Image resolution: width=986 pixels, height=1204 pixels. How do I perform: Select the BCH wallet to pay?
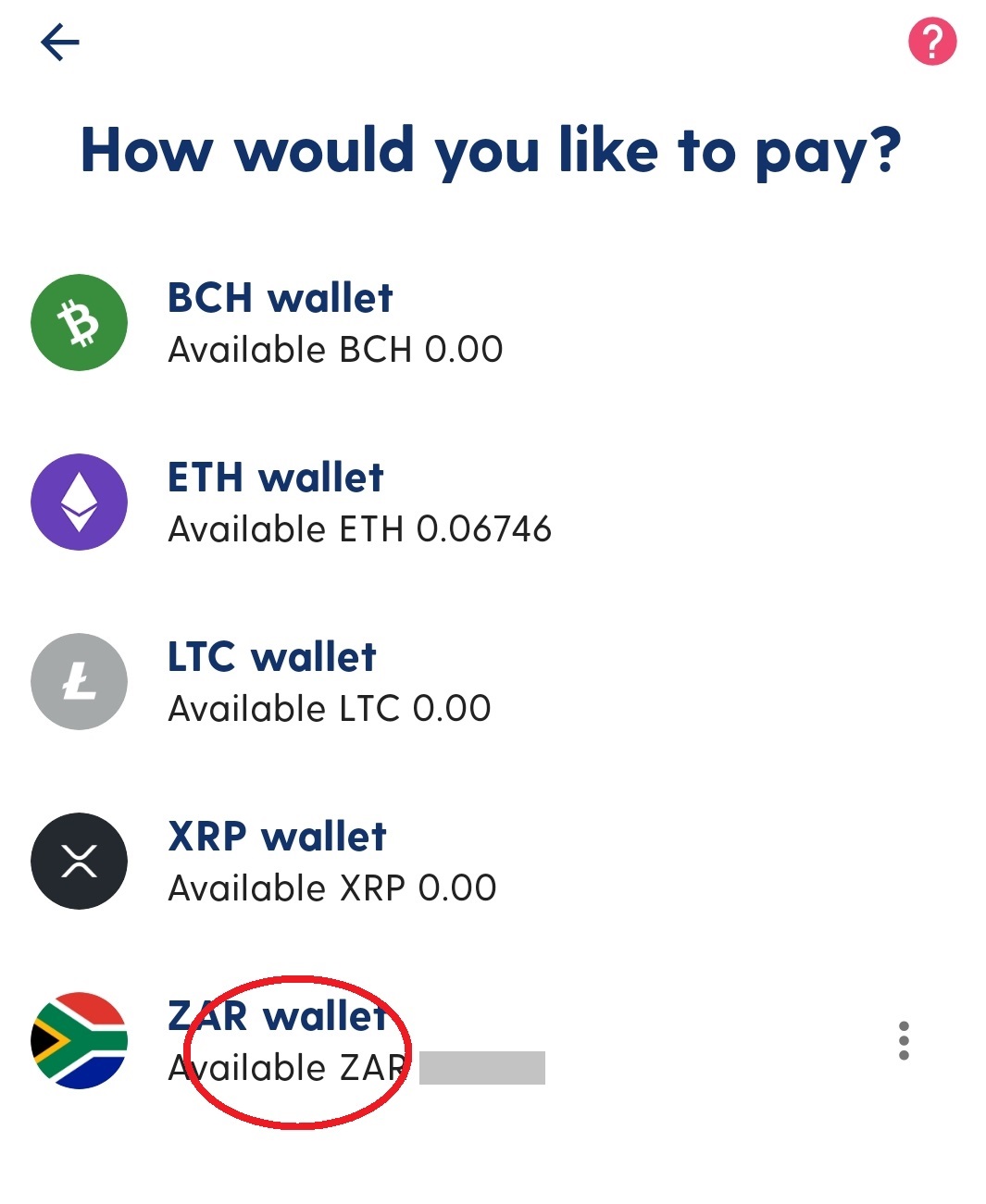280,323
